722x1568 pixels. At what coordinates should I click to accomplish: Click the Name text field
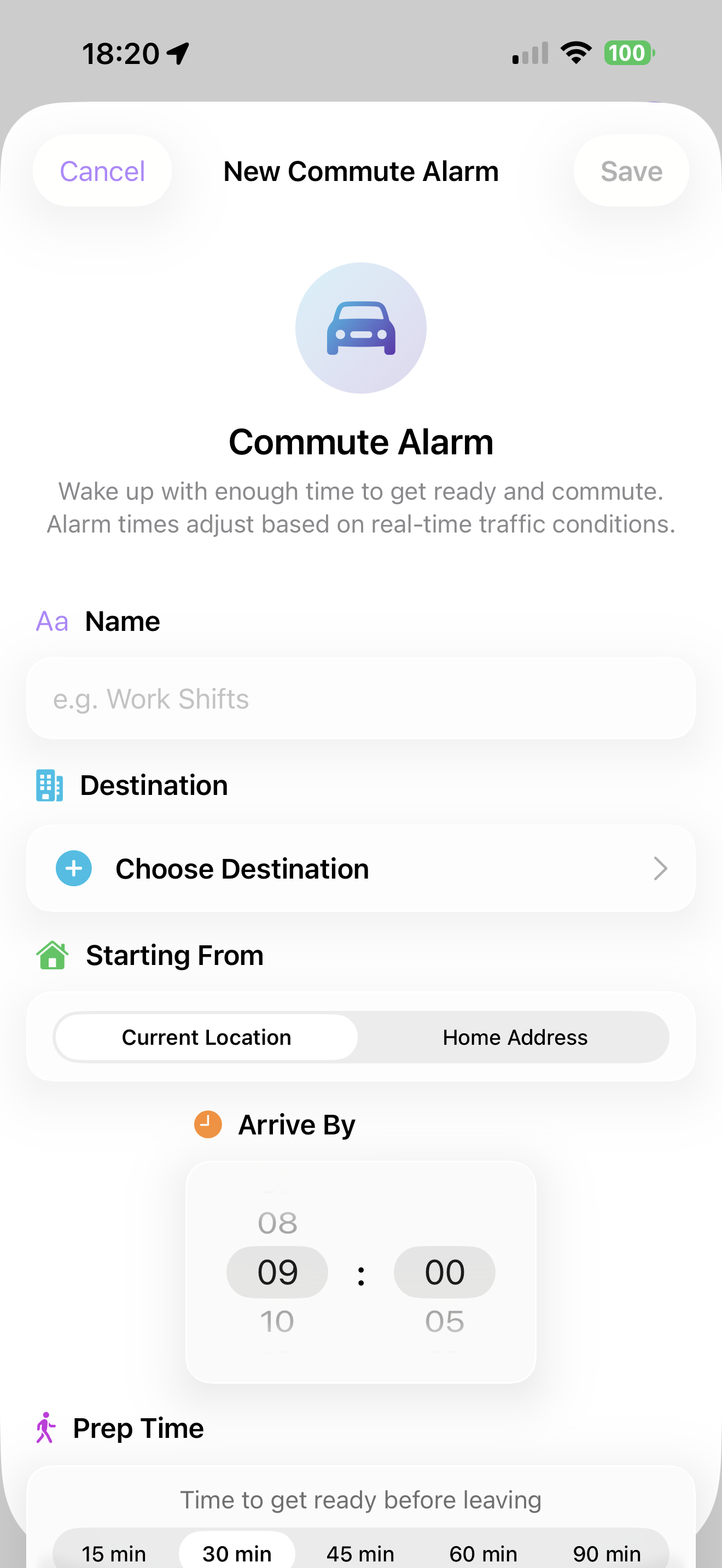(x=361, y=698)
